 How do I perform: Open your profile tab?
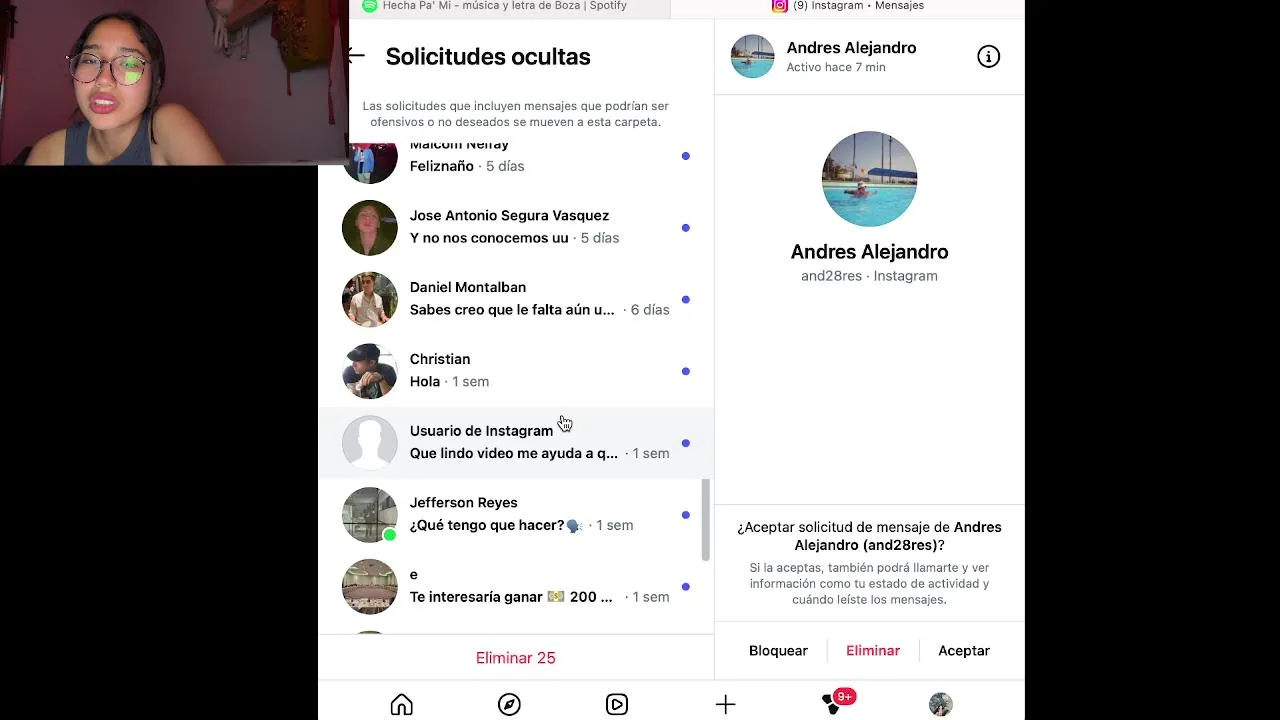point(940,705)
